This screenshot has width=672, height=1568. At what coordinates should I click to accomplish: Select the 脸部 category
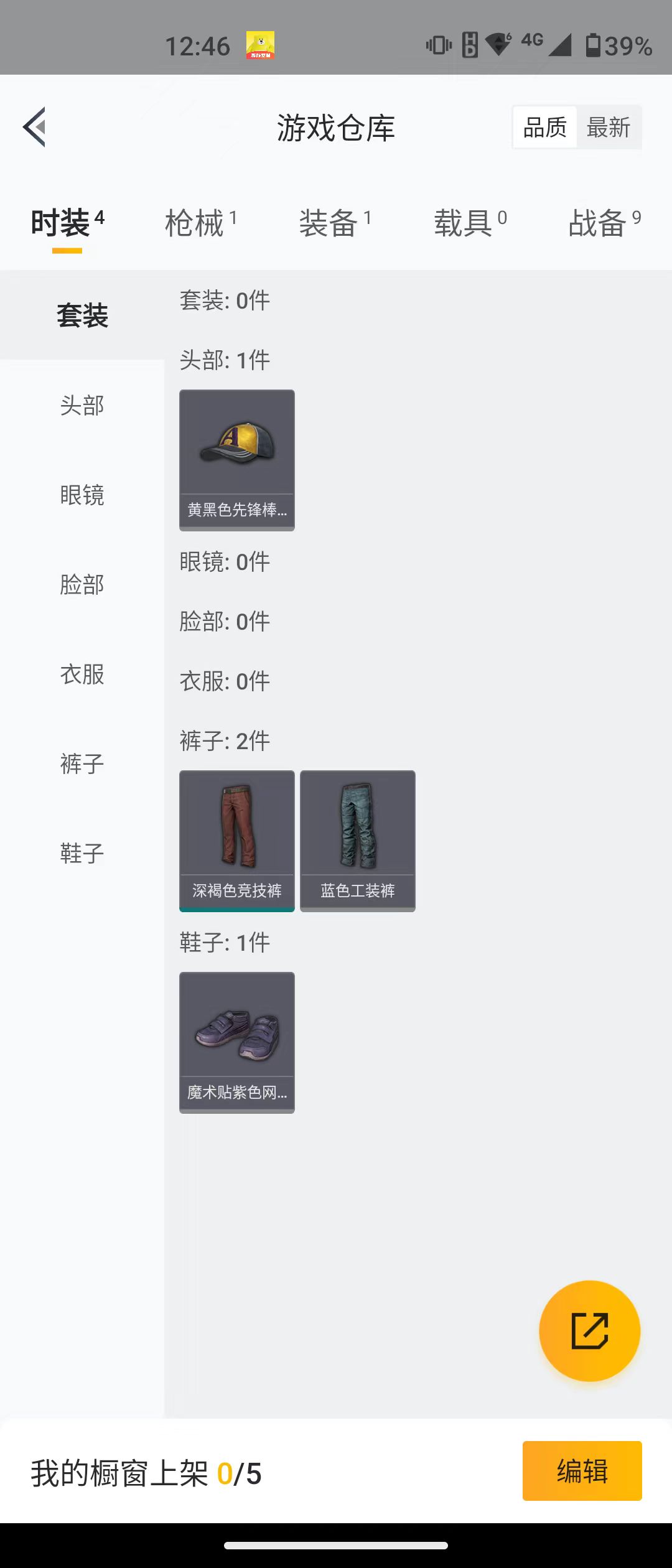(82, 585)
